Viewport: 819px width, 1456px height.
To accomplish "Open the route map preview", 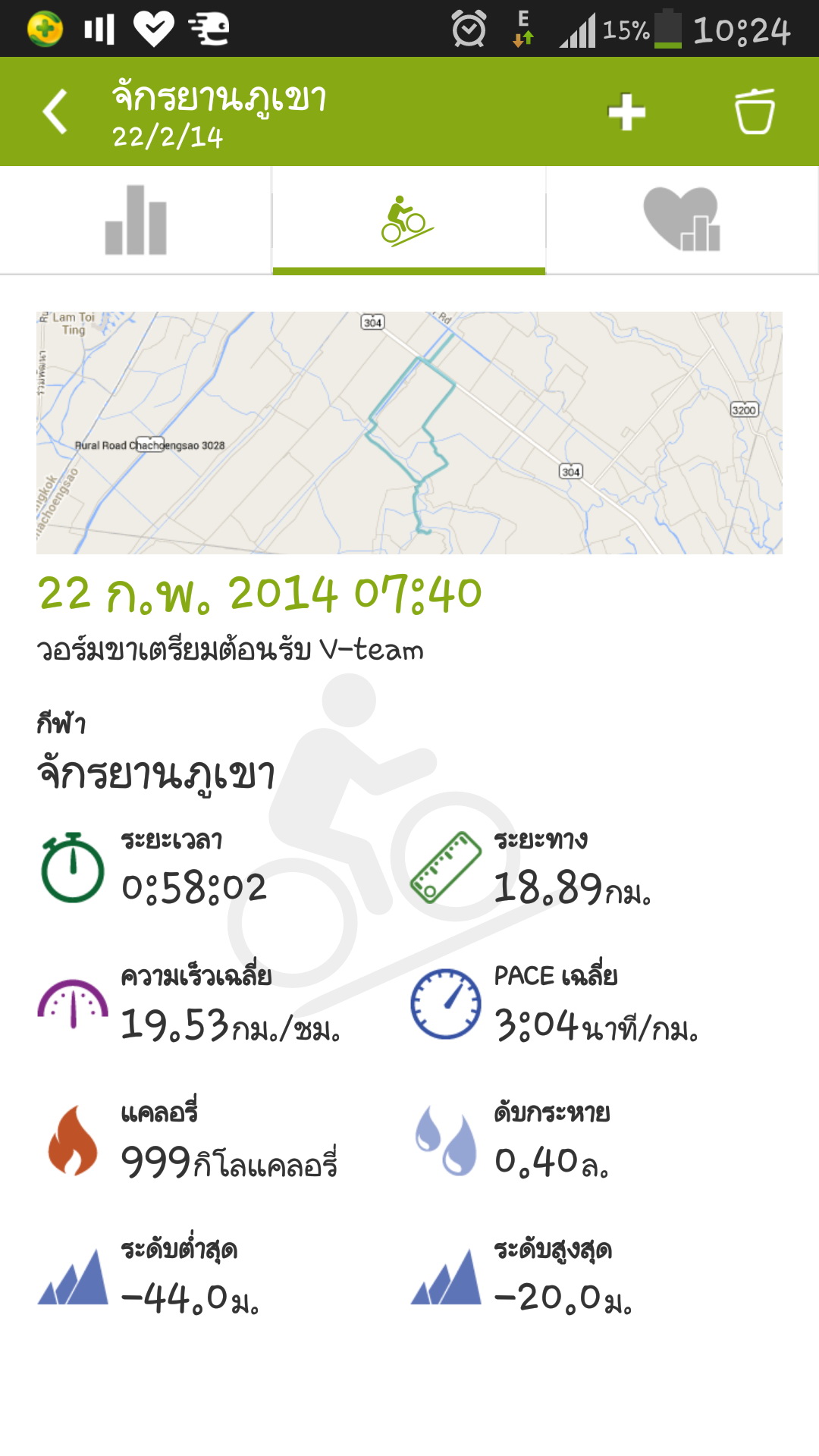I will tap(409, 432).
